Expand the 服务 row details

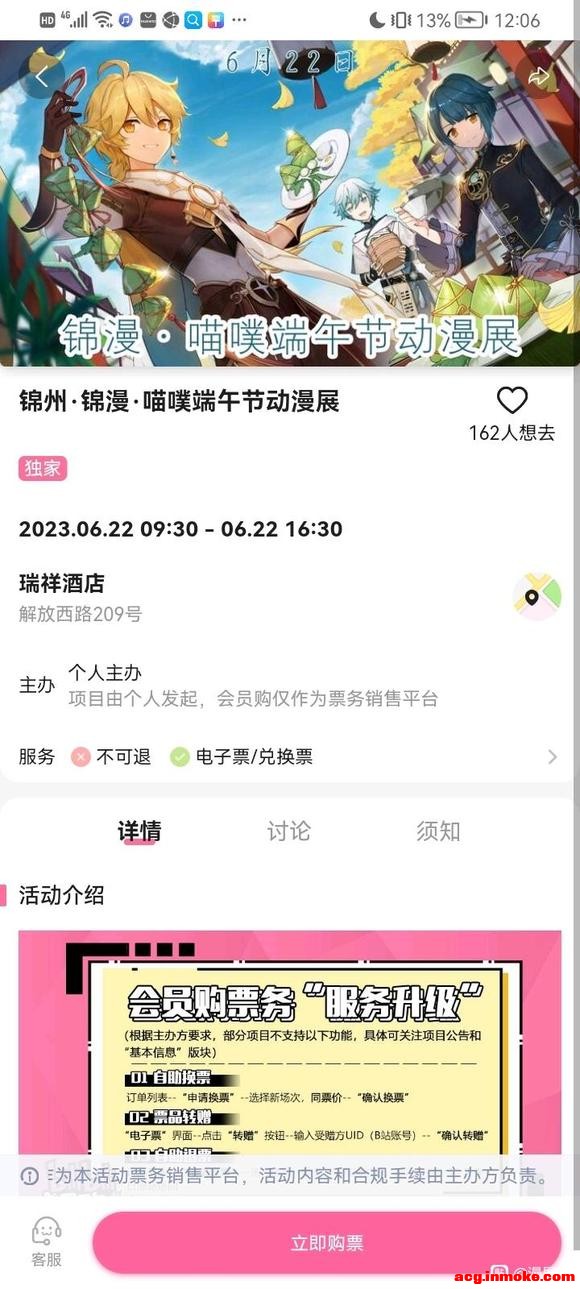point(290,757)
